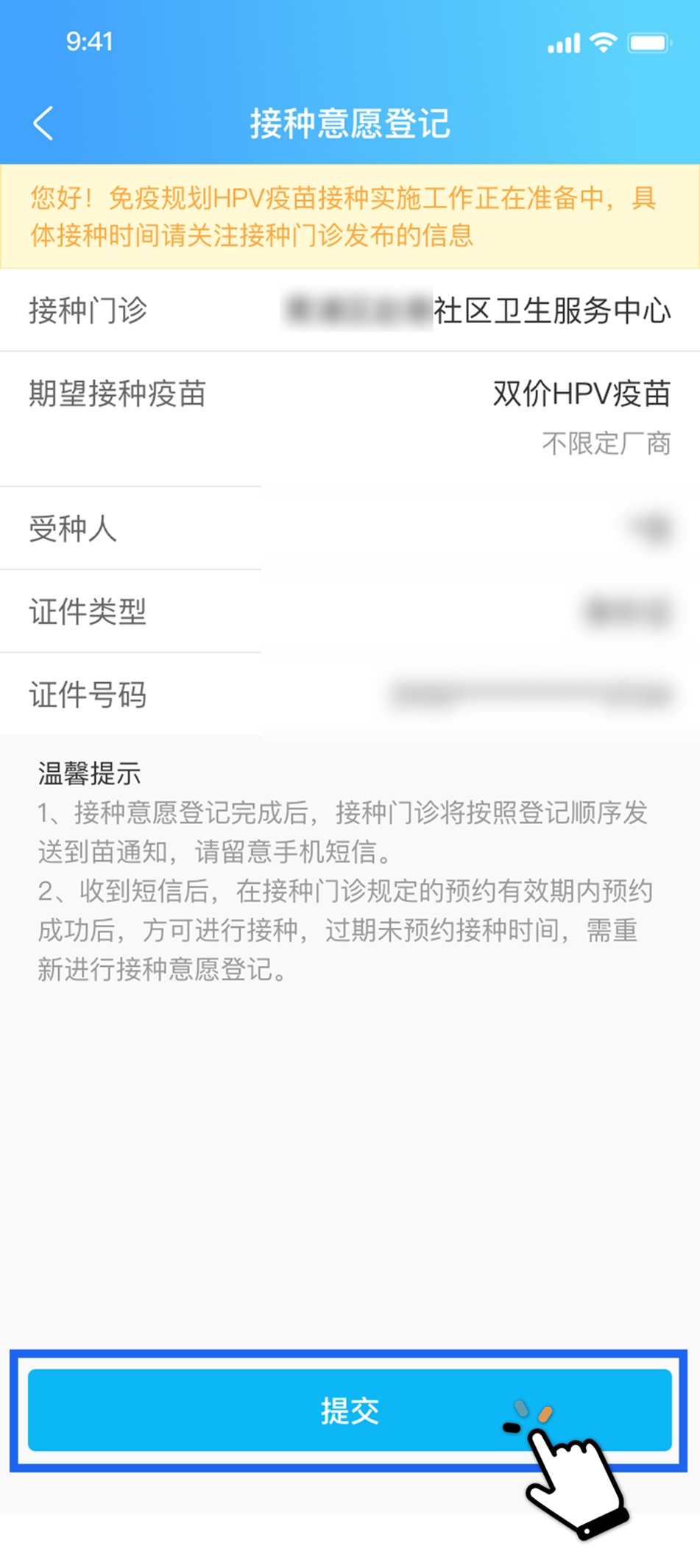
Task: Click the Wi-Fi icon in the status bar
Action: [602, 43]
